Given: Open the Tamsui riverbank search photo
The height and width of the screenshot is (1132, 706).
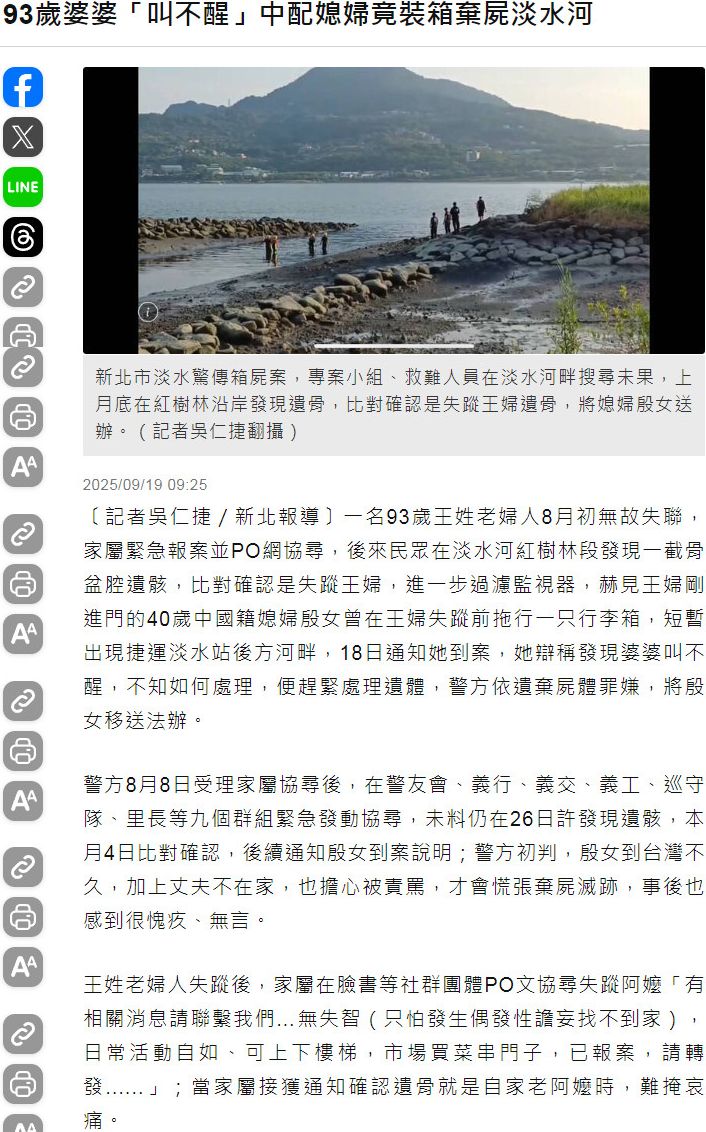Looking at the screenshot, I should [393, 210].
